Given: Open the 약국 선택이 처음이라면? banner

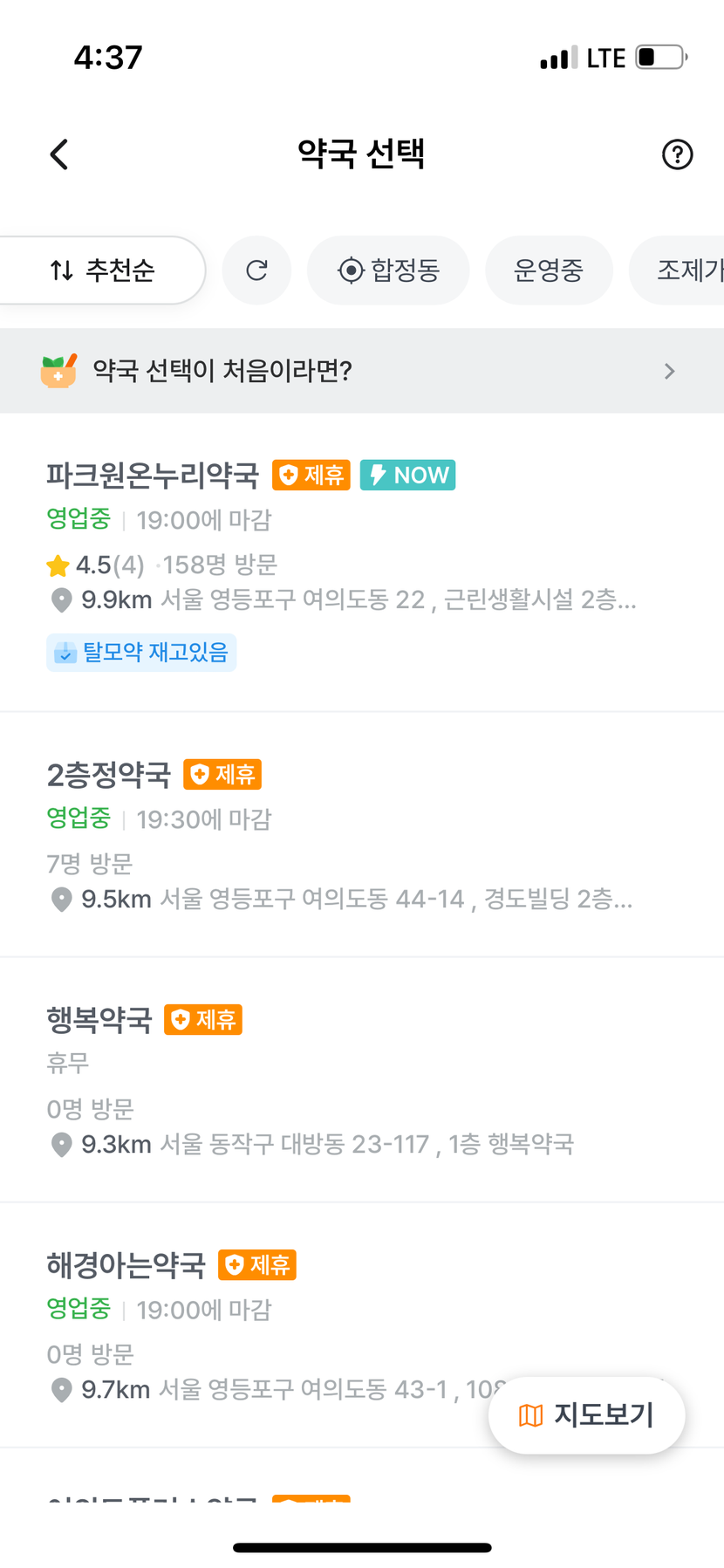Looking at the screenshot, I should [362, 371].
